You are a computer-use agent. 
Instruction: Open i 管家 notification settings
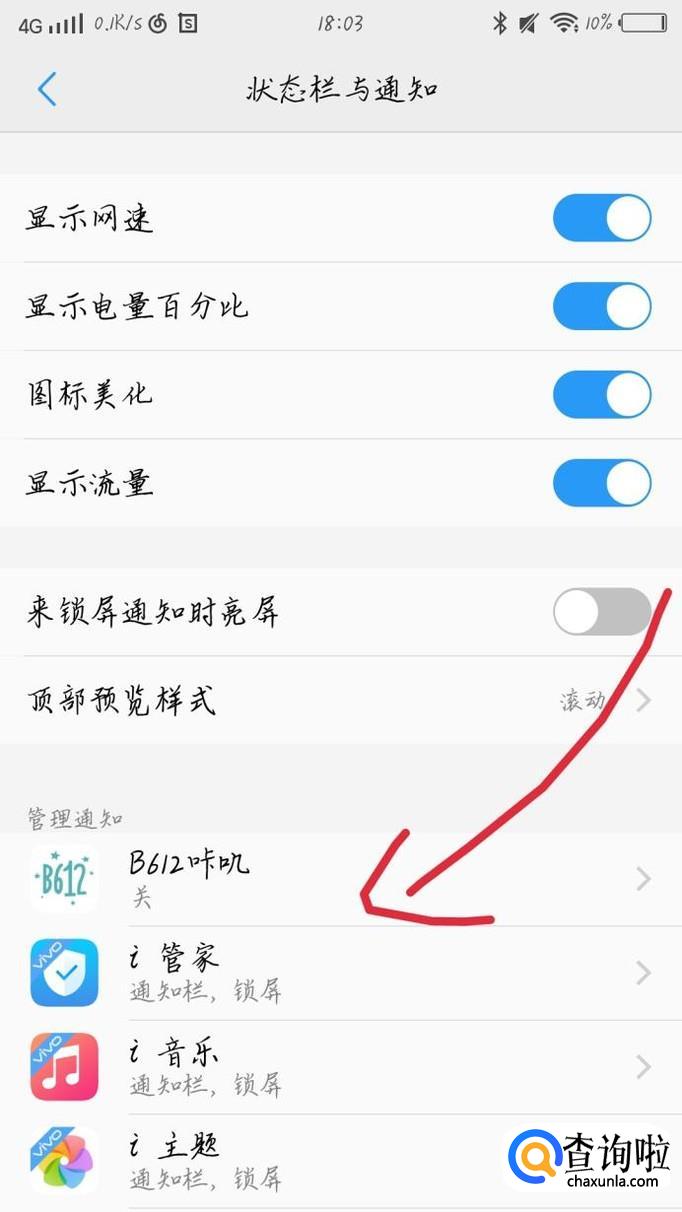tap(340, 973)
